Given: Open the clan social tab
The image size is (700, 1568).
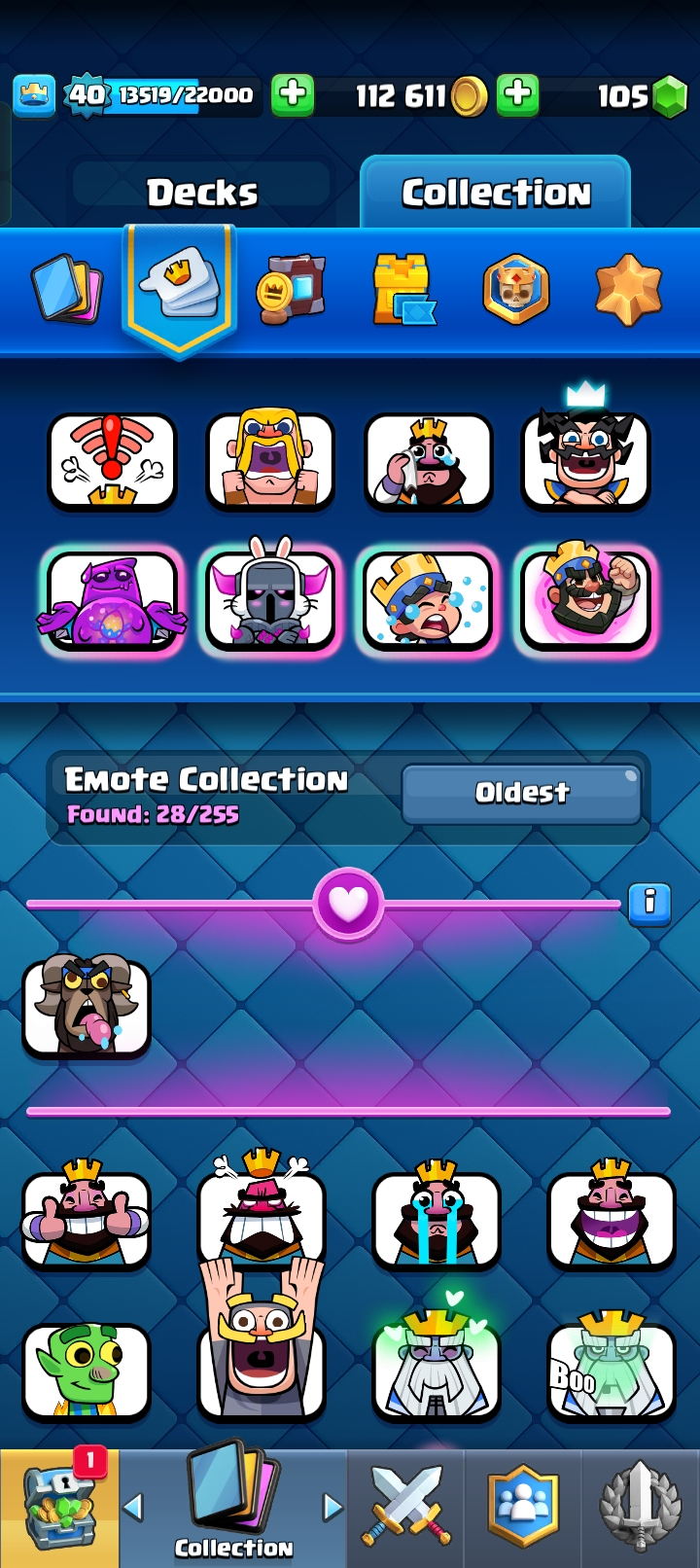Looking at the screenshot, I should pos(523,1508).
